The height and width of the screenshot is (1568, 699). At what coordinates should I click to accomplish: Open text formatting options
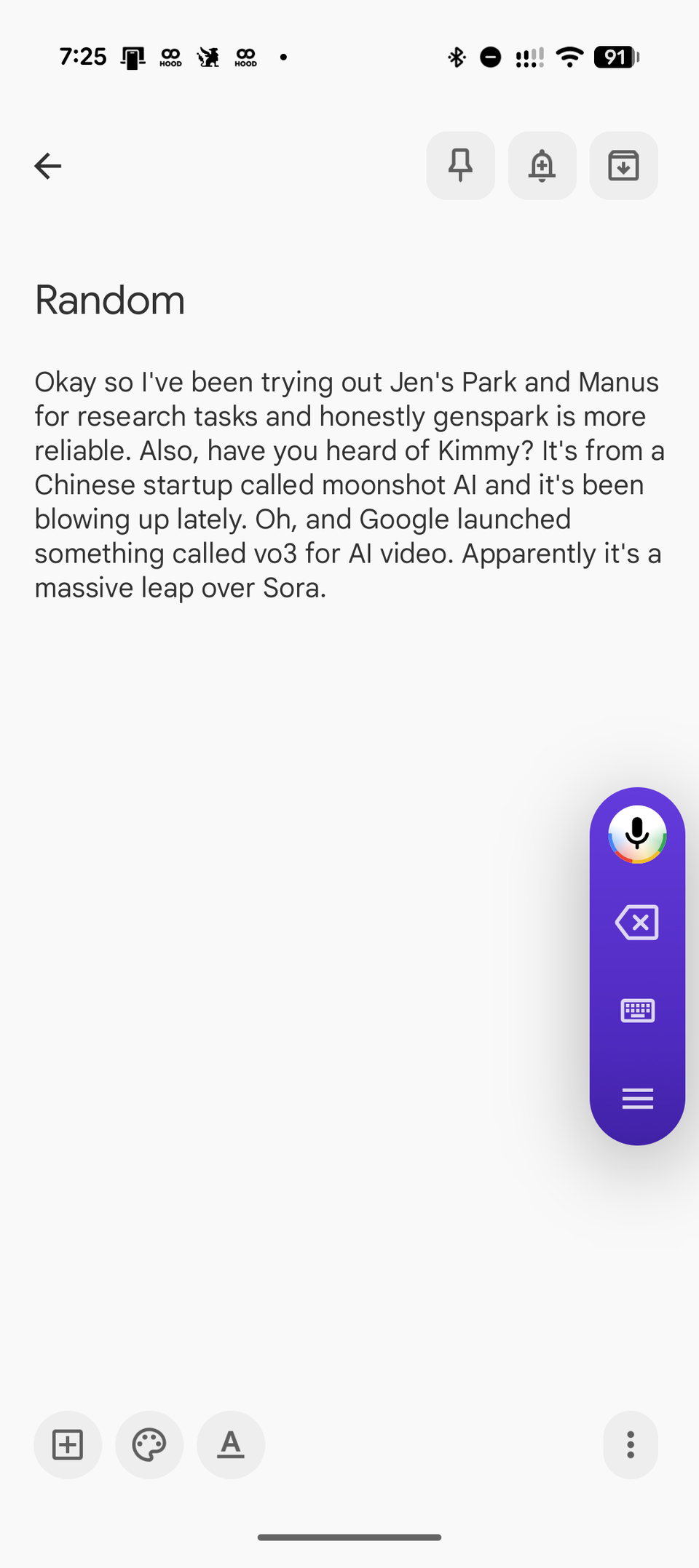tap(231, 1445)
